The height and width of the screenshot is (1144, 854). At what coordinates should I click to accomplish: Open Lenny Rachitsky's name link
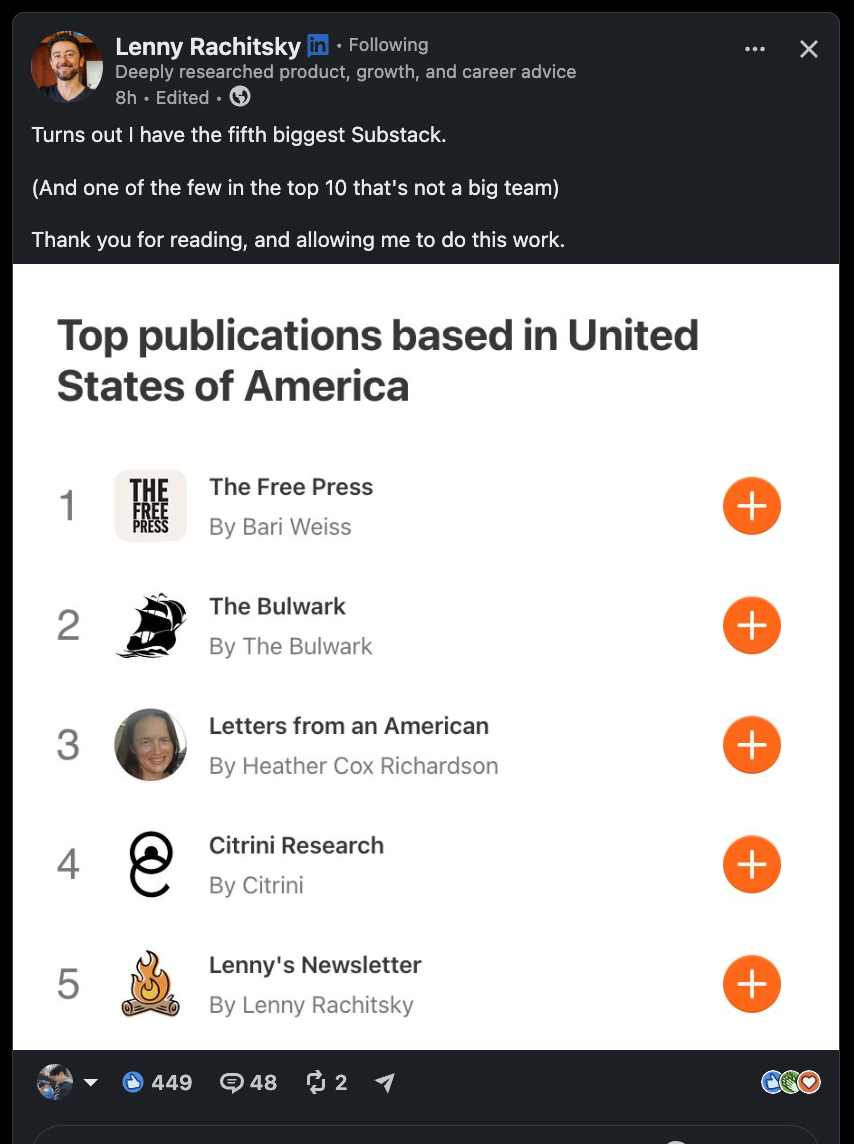208,47
